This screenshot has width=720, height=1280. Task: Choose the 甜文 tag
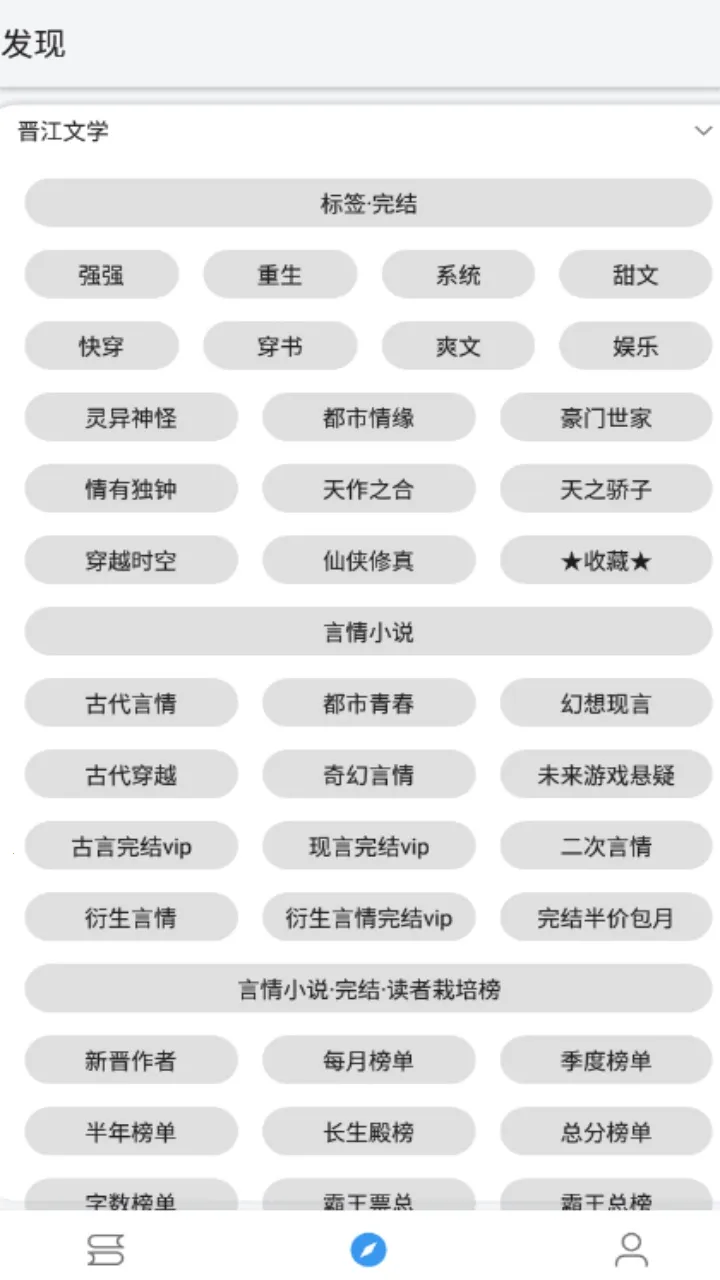(x=635, y=275)
